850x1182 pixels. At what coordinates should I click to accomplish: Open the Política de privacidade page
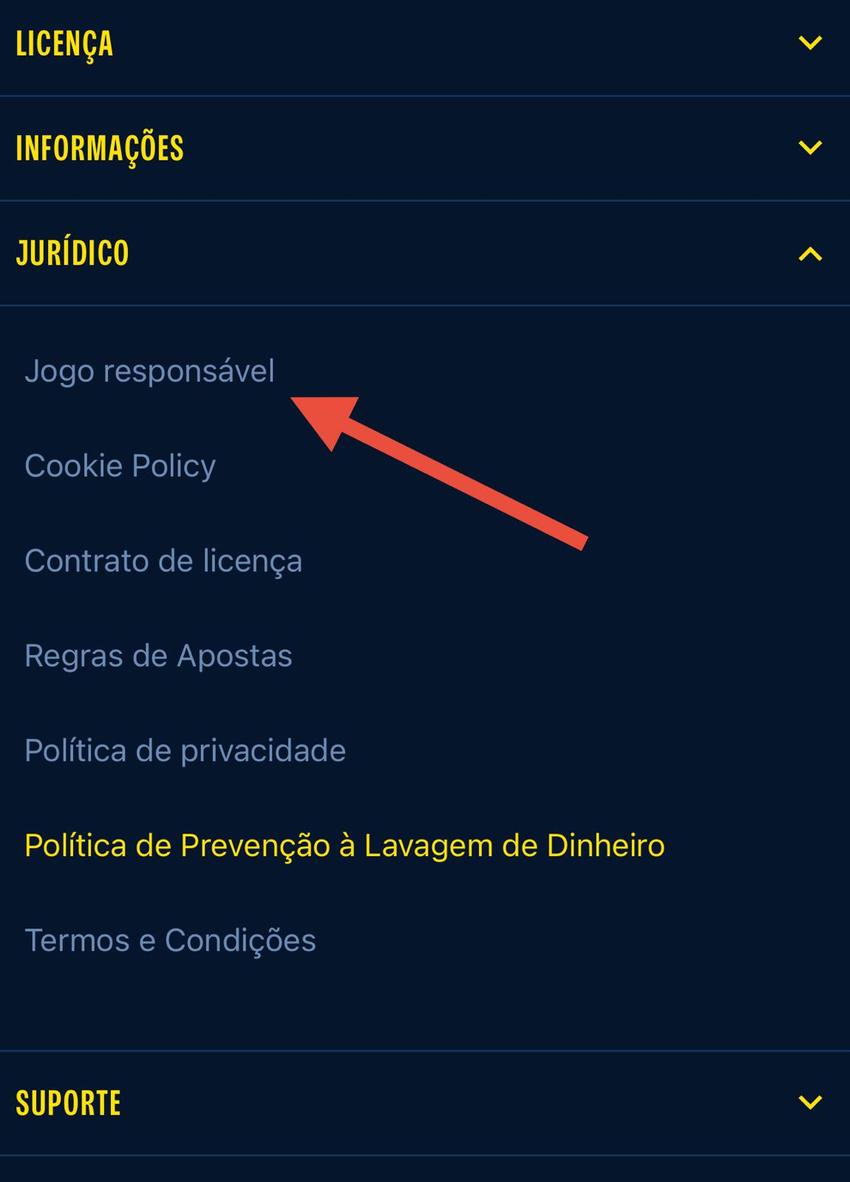[186, 750]
